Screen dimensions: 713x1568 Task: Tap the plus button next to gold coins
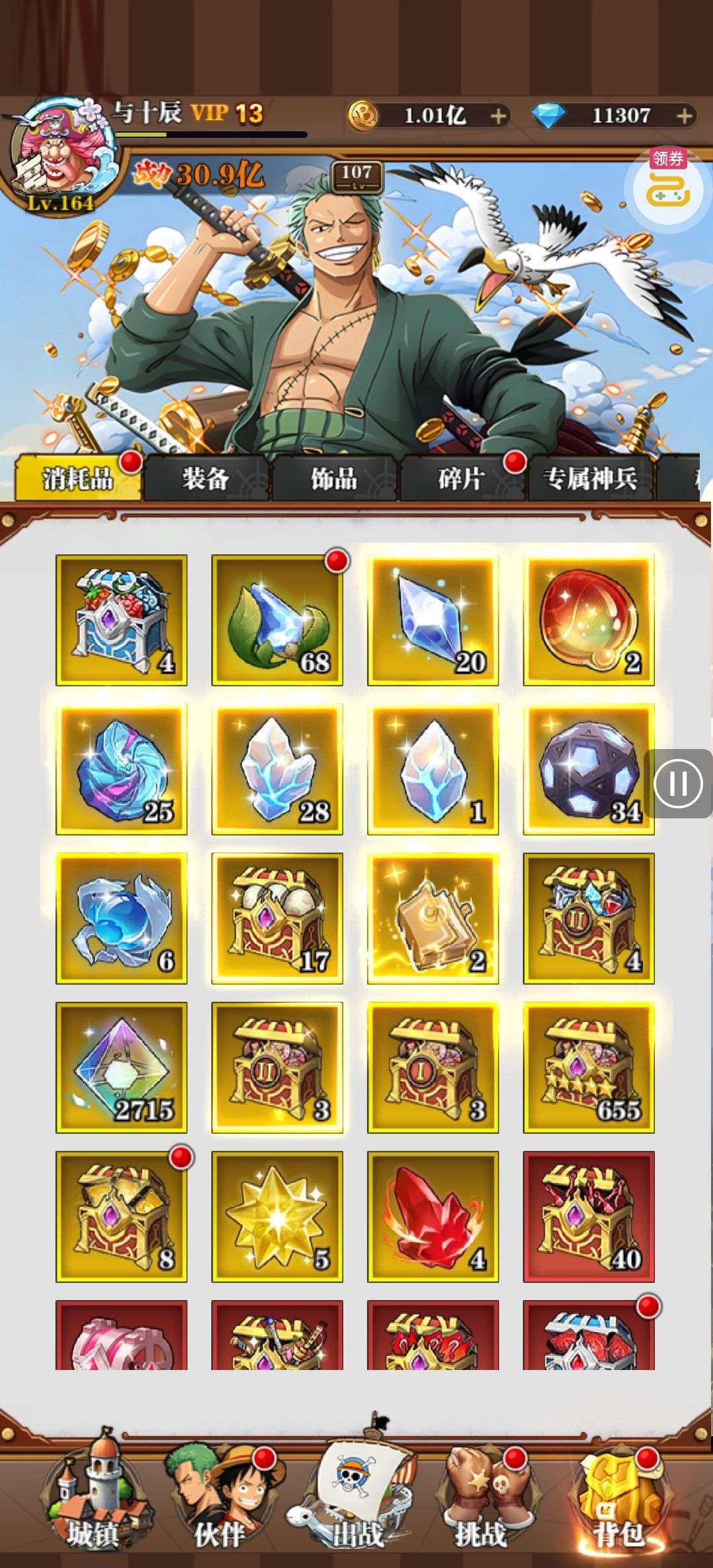click(499, 116)
